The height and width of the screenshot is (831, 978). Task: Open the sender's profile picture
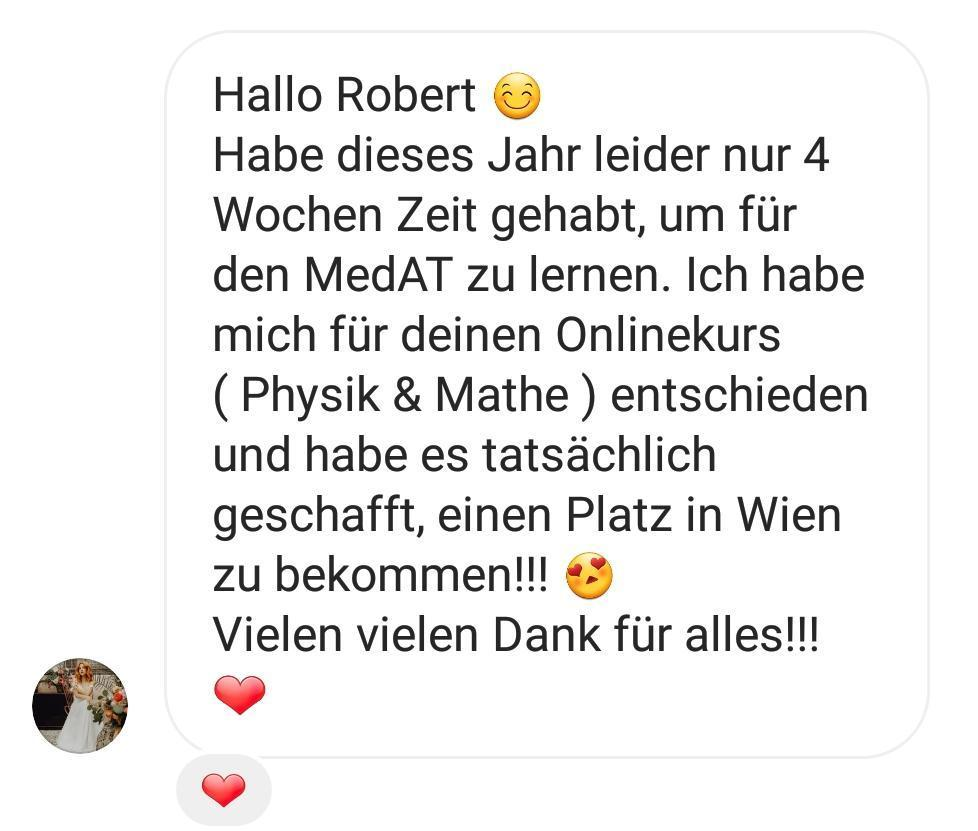pyautogui.click(x=80, y=706)
